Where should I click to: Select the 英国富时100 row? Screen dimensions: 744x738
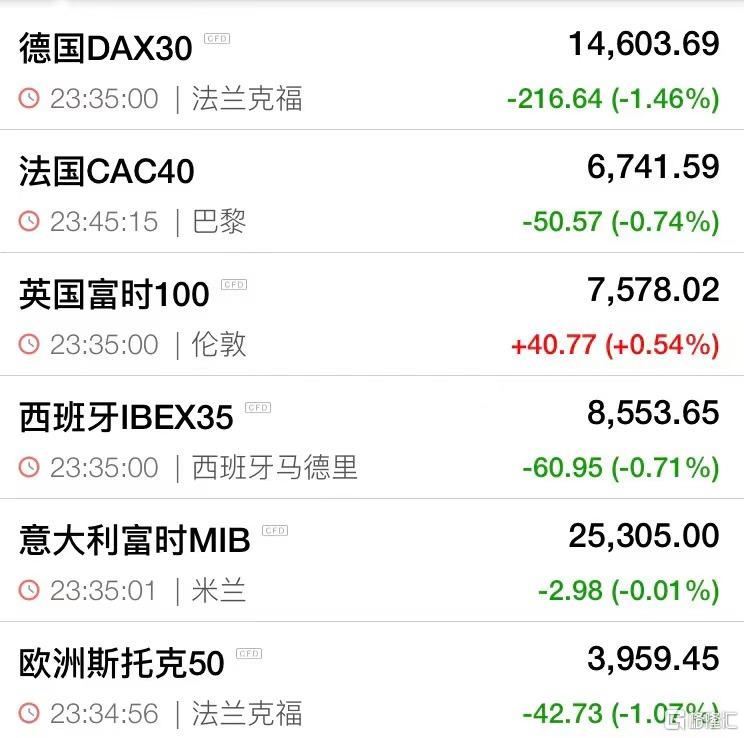tap(114, 294)
